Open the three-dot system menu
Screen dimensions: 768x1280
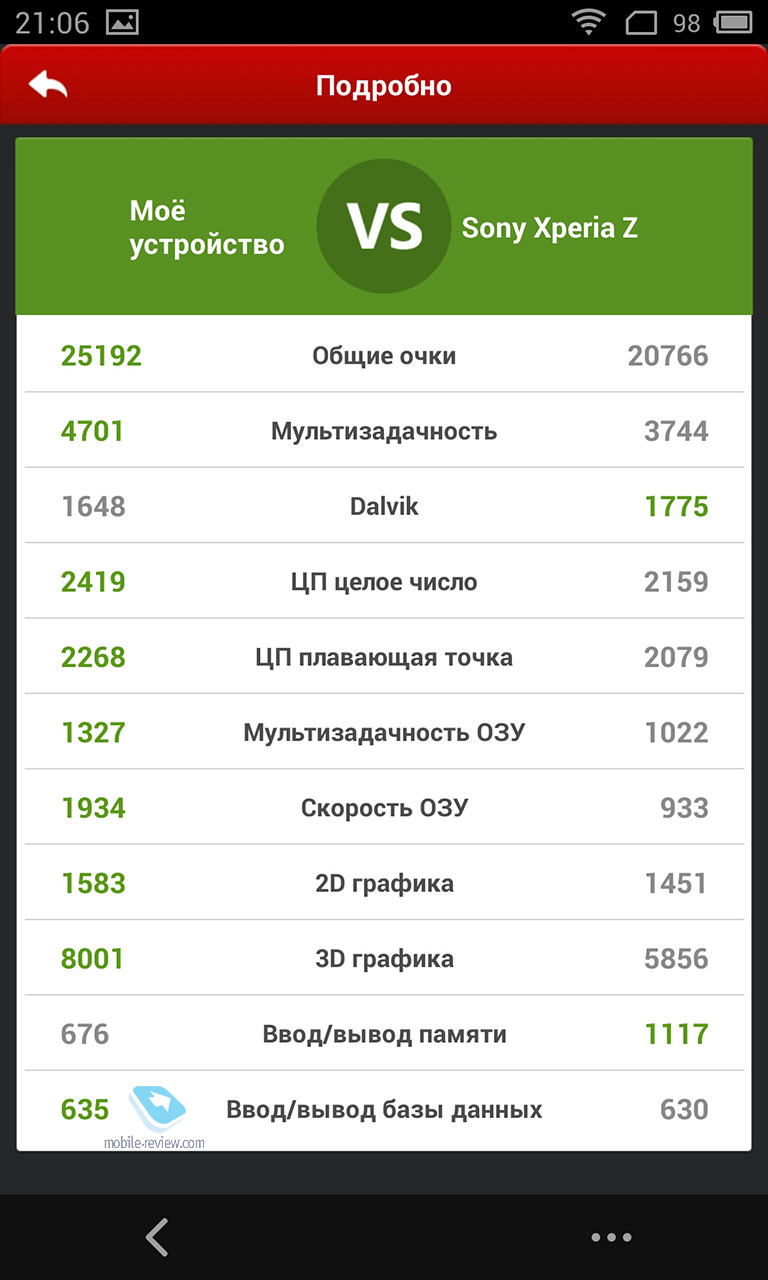pos(611,1238)
